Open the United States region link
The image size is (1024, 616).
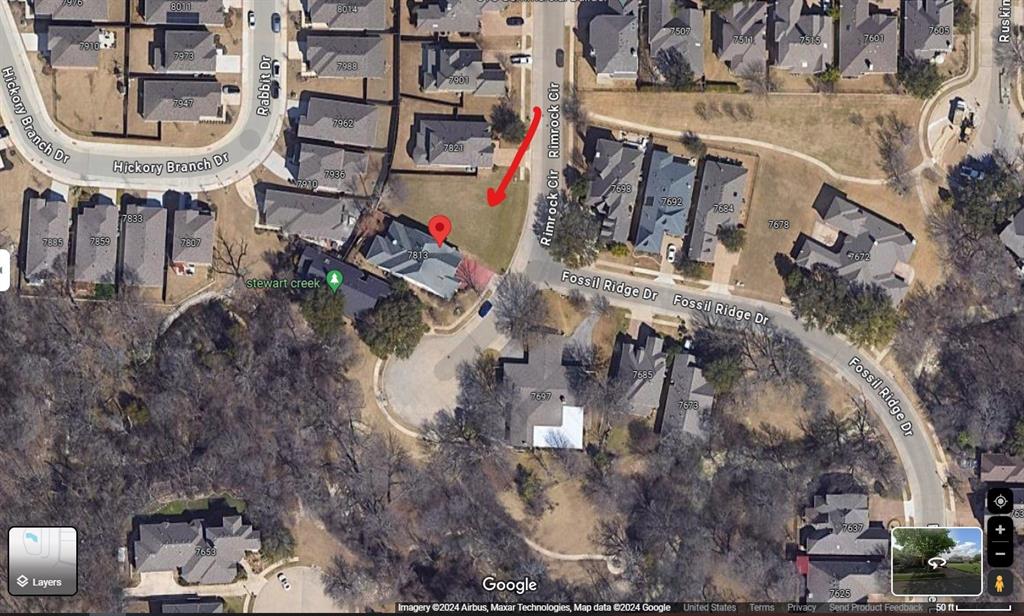(710, 608)
